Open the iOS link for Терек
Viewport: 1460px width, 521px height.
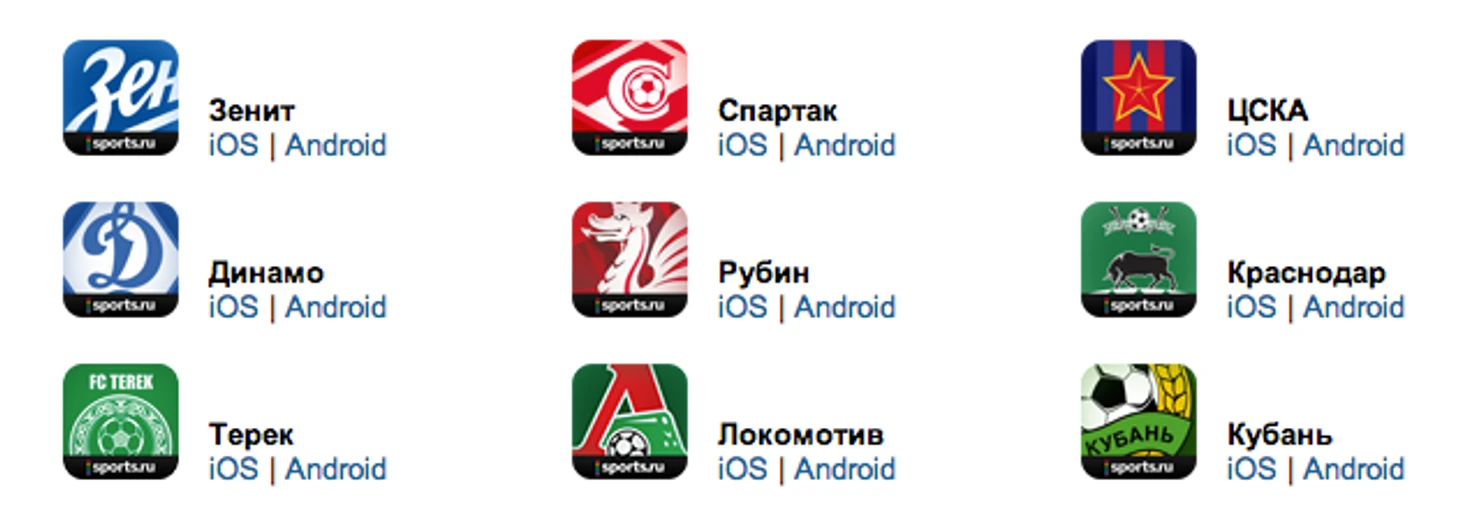233,469
